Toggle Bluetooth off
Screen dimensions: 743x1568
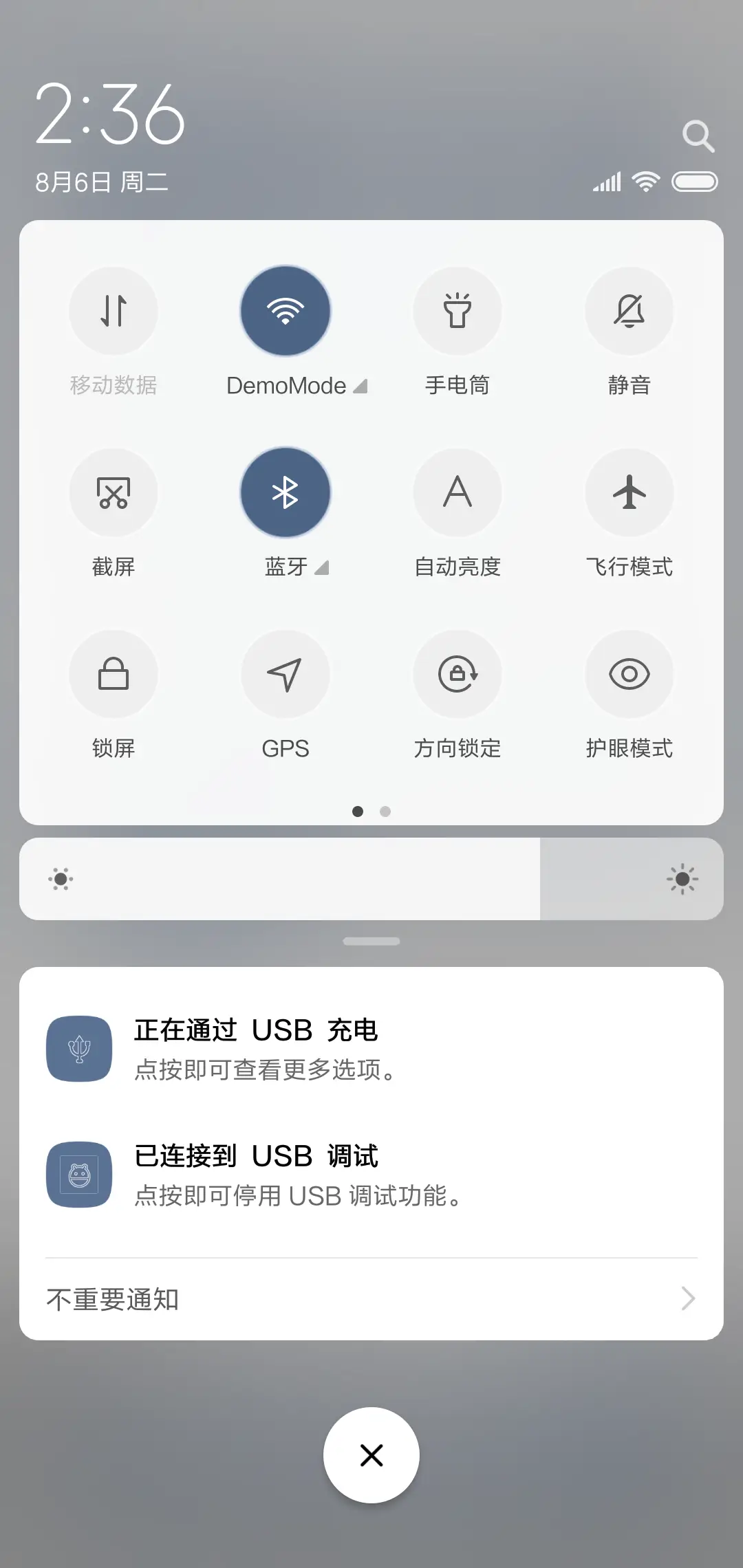tap(286, 492)
